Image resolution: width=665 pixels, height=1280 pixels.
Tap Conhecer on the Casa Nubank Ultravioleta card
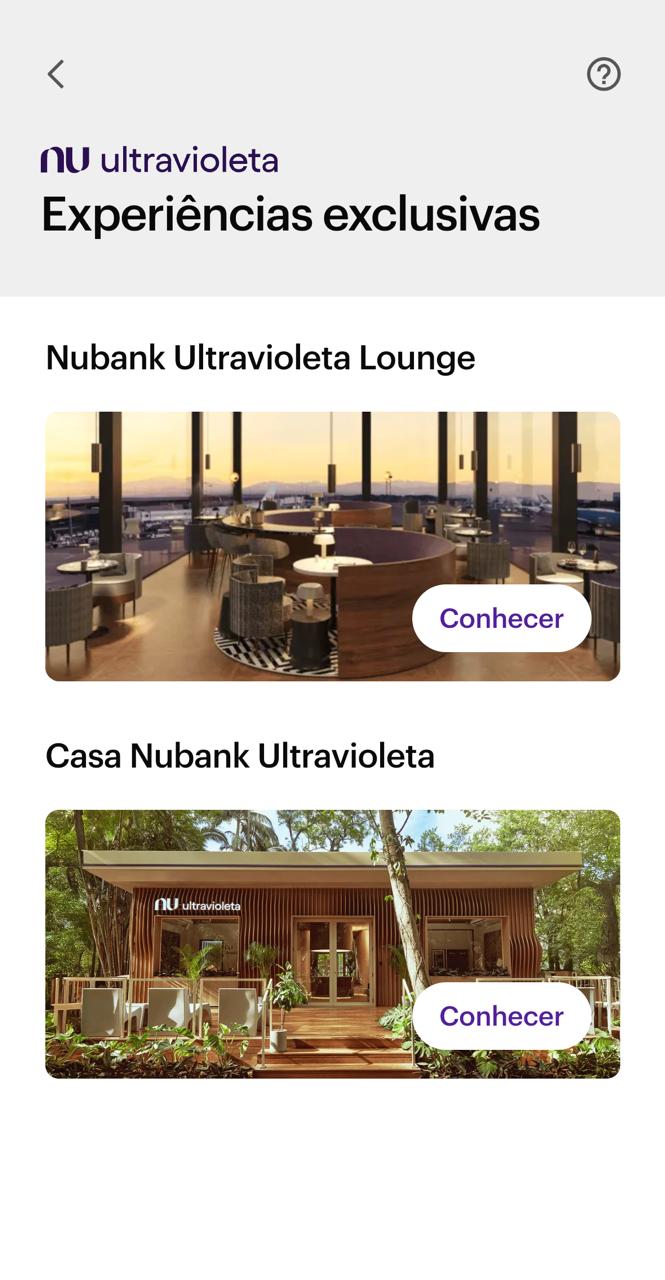click(501, 1016)
